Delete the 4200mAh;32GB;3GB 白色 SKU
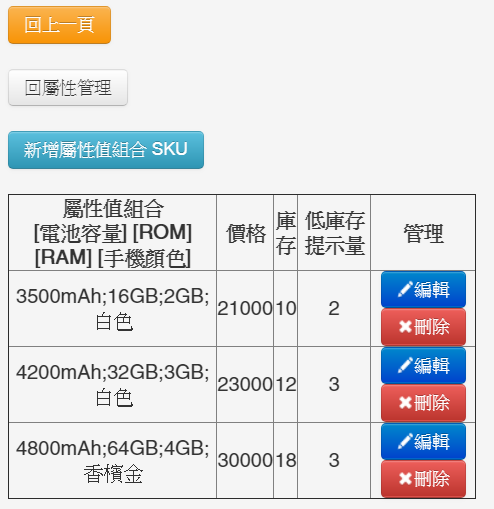 click(423, 403)
